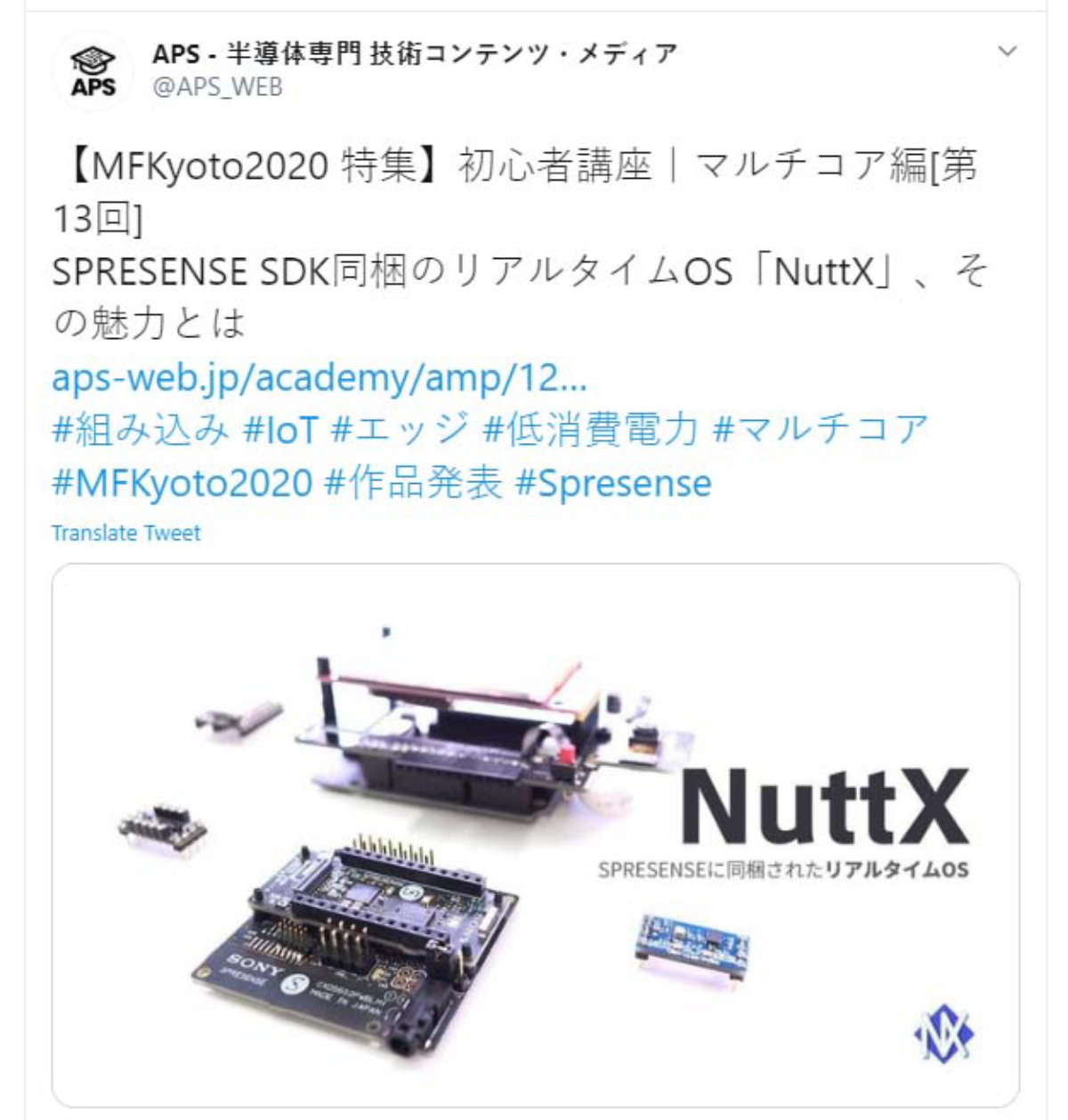This screenshot has width=1068, height=1120.
Task: Open hashtag #組み込み
Action: click(x=140, y=430)
